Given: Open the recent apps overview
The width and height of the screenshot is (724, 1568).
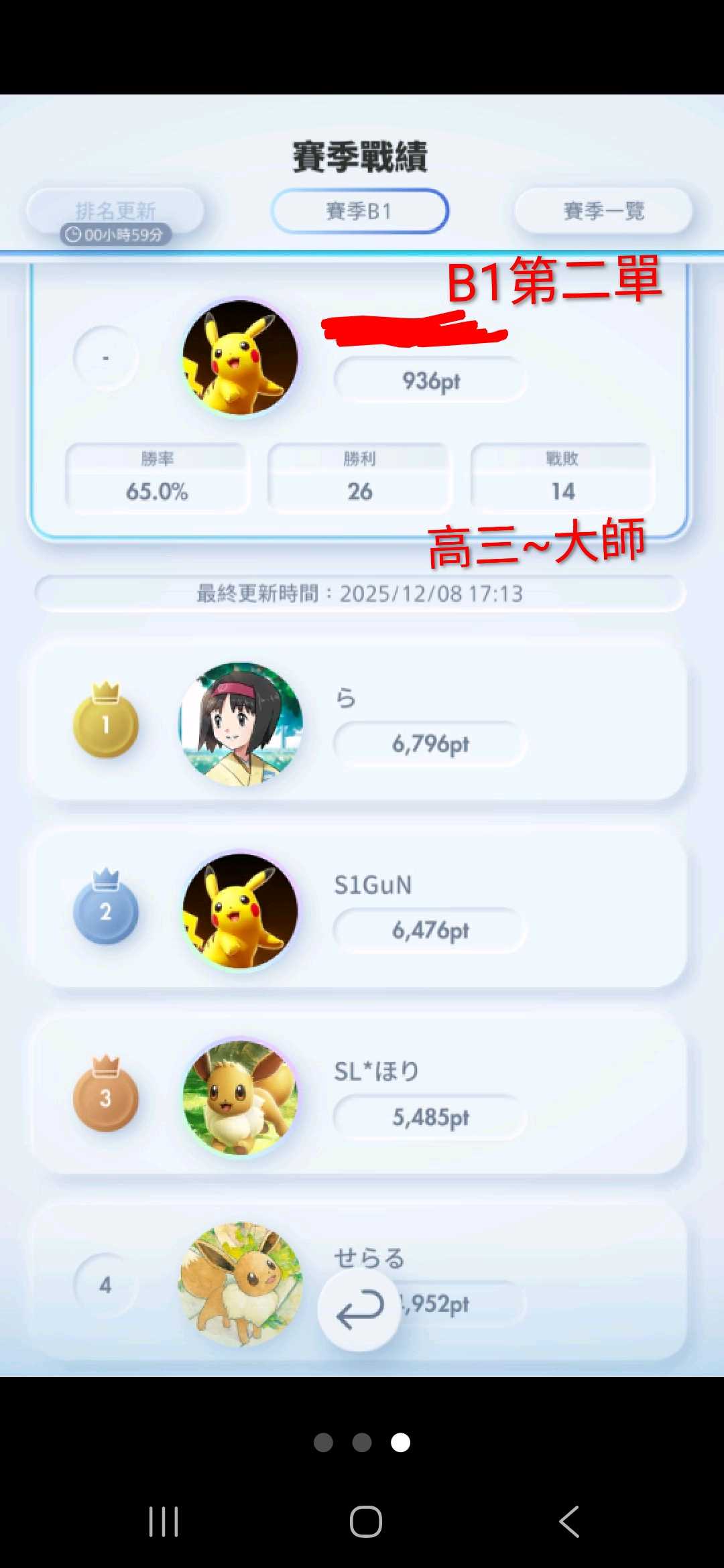Looking at the screenshot, I should click(x=163, y=1521).
